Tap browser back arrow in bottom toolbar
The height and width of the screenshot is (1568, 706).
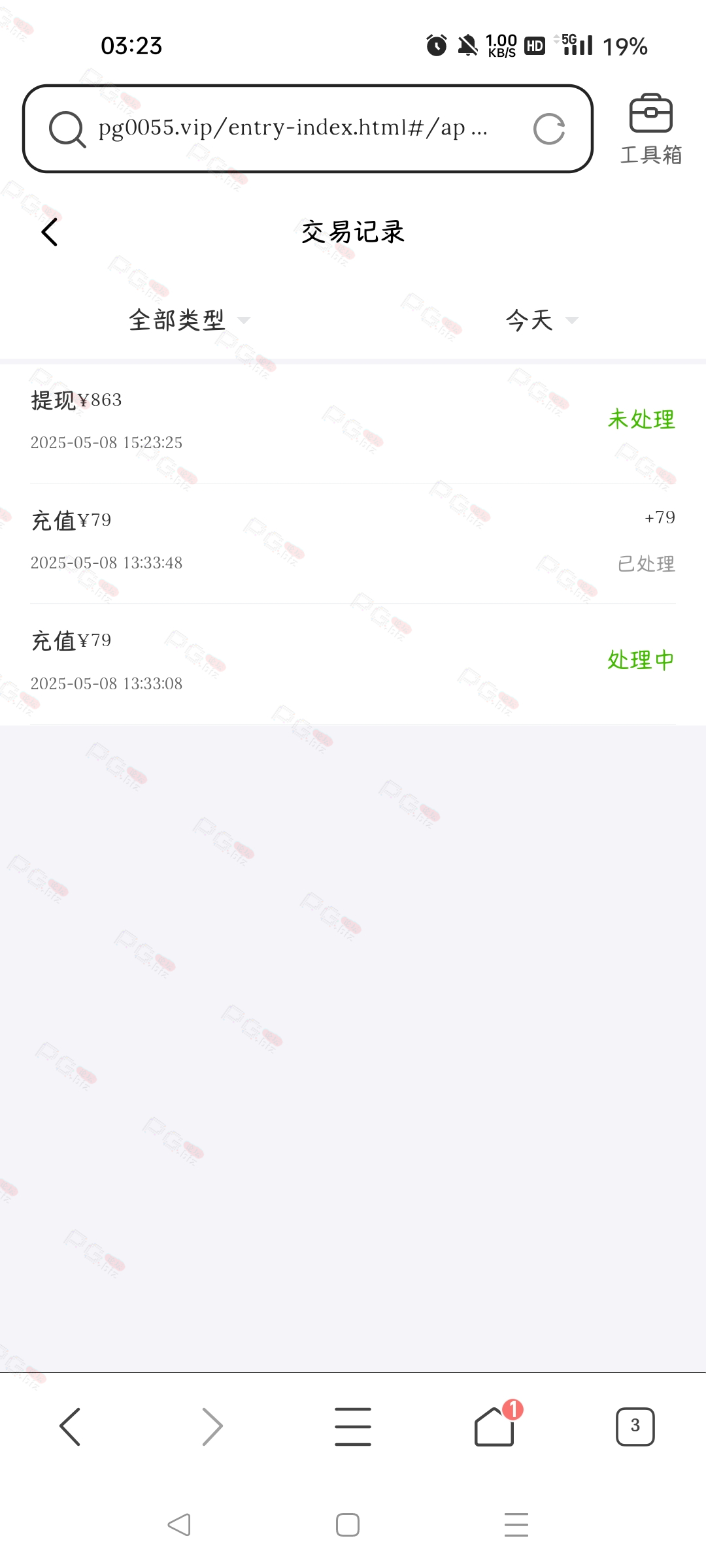(70, 1426)
